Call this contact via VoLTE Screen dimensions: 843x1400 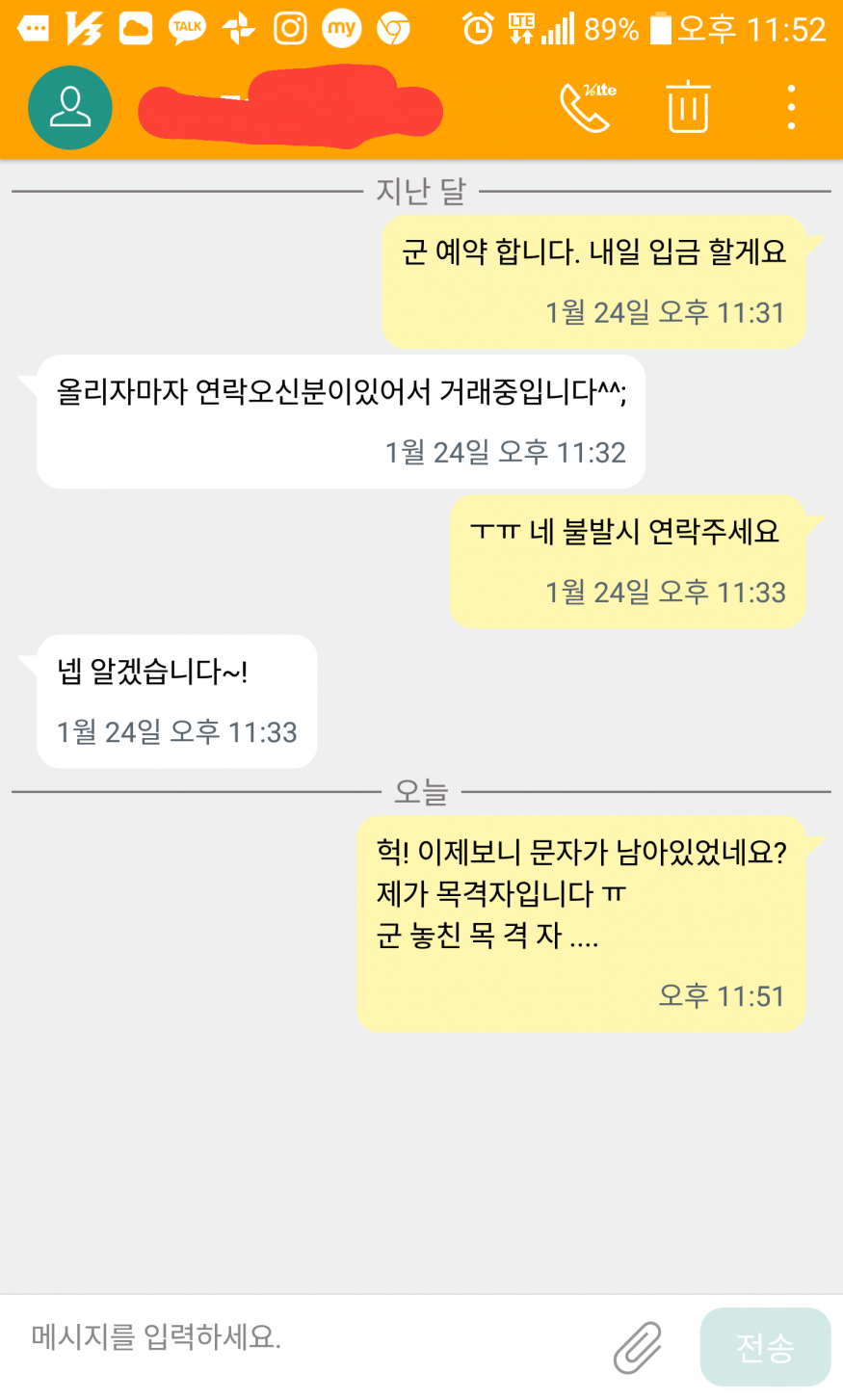587,107
